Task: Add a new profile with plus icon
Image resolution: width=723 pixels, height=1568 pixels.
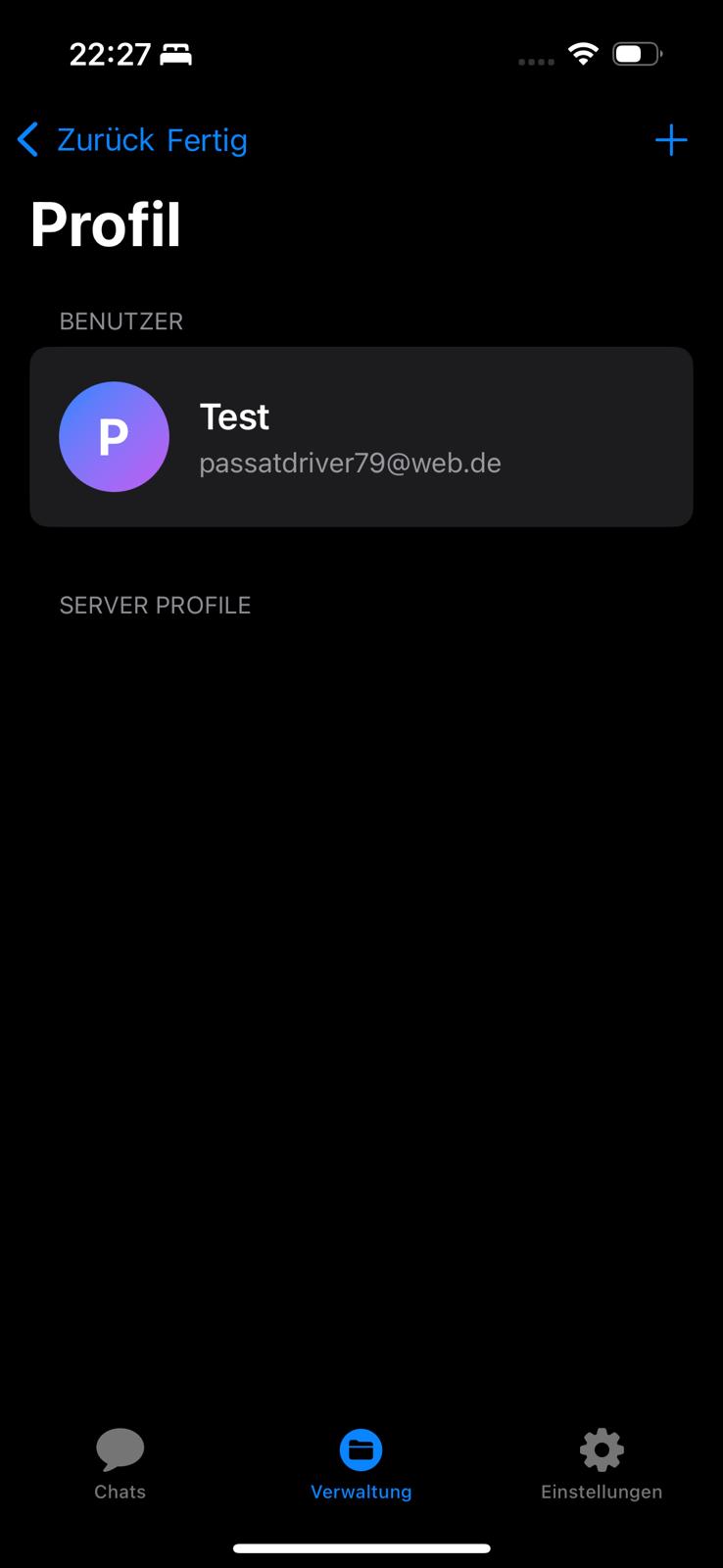Action: pos(671,140)
